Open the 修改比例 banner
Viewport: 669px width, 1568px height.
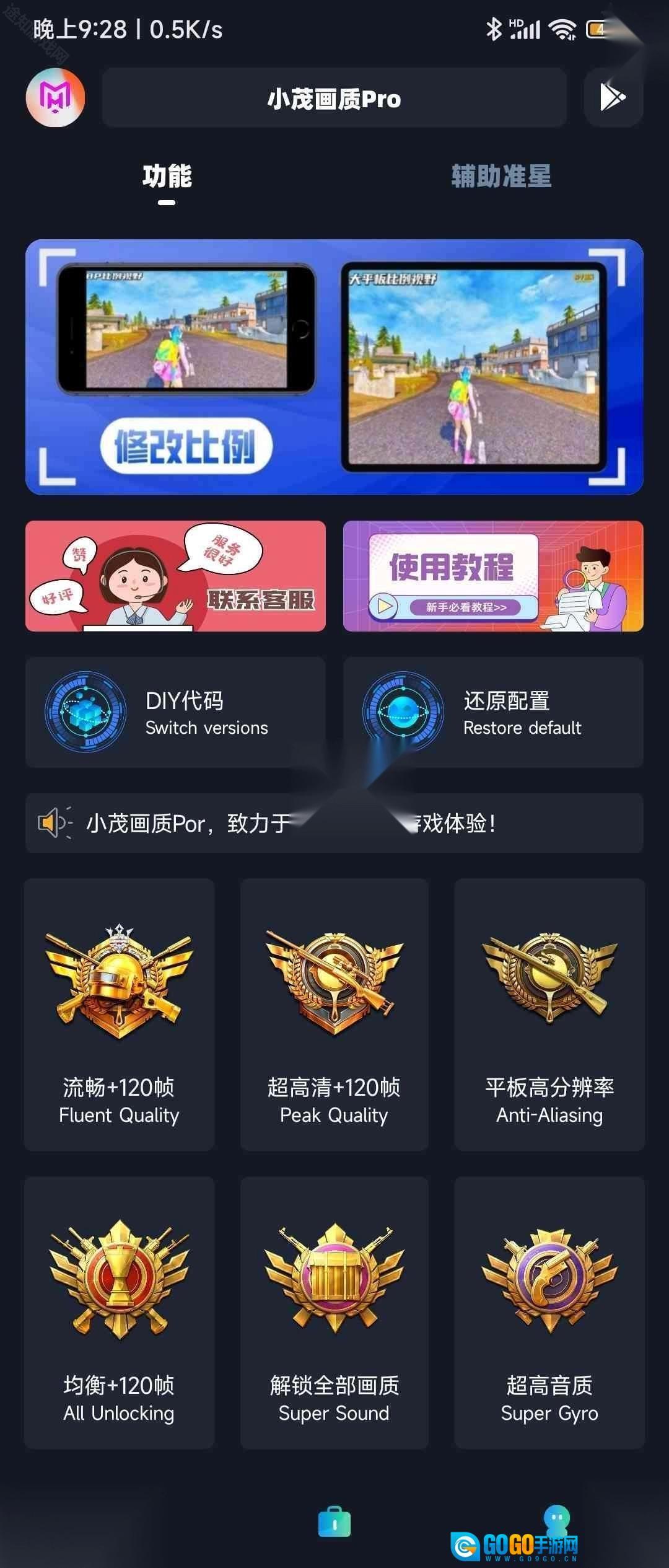click(x=334, y=367)
